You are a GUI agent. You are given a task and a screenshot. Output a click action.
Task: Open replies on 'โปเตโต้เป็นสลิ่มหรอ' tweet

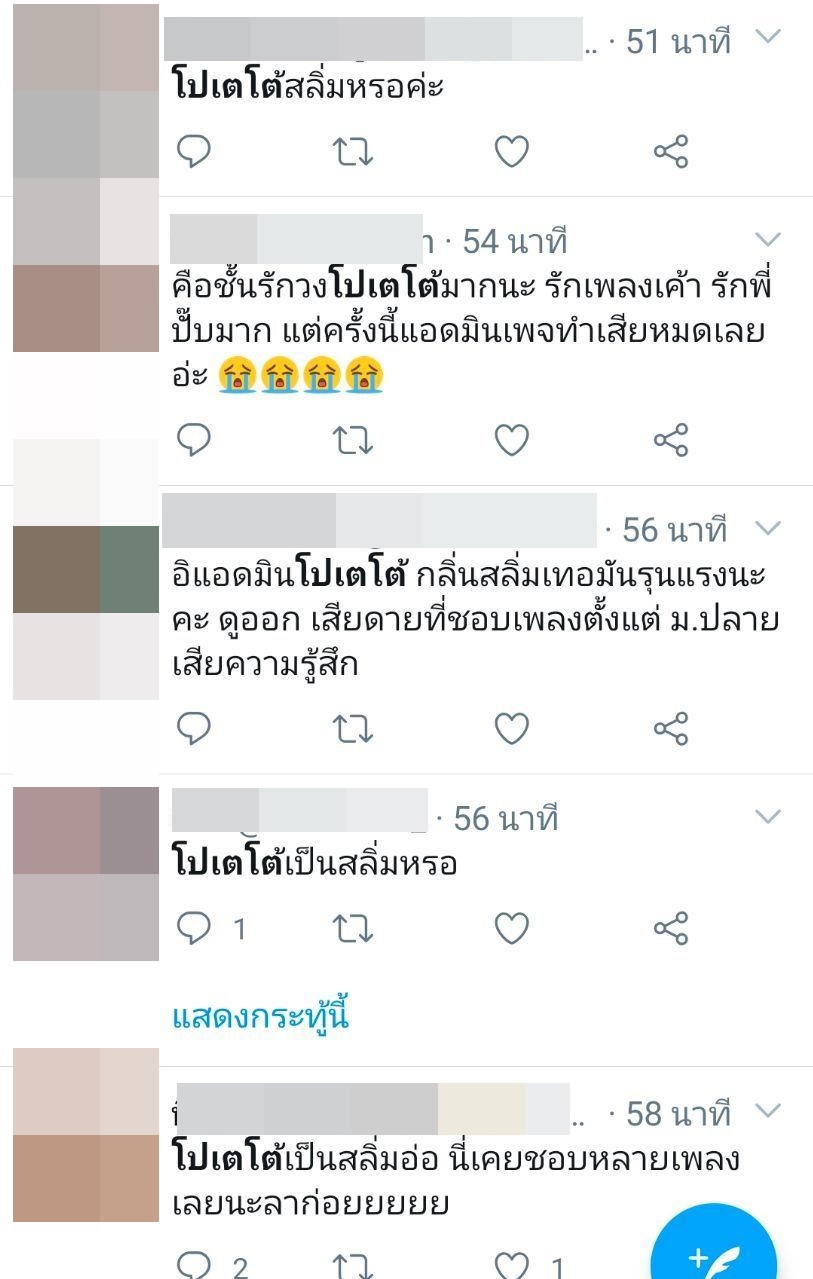tap(193, 928)
